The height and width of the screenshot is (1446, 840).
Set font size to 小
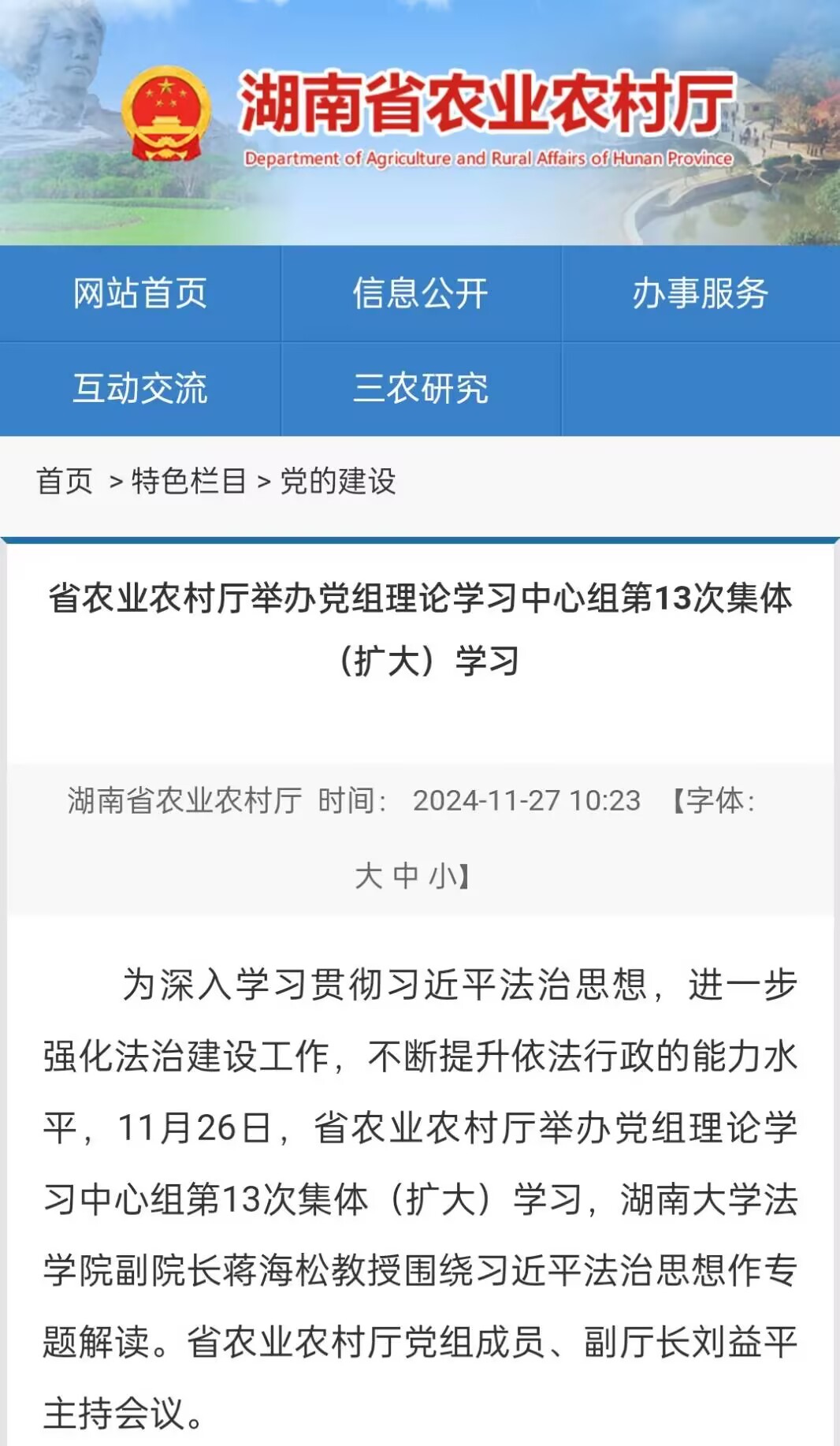442,876
